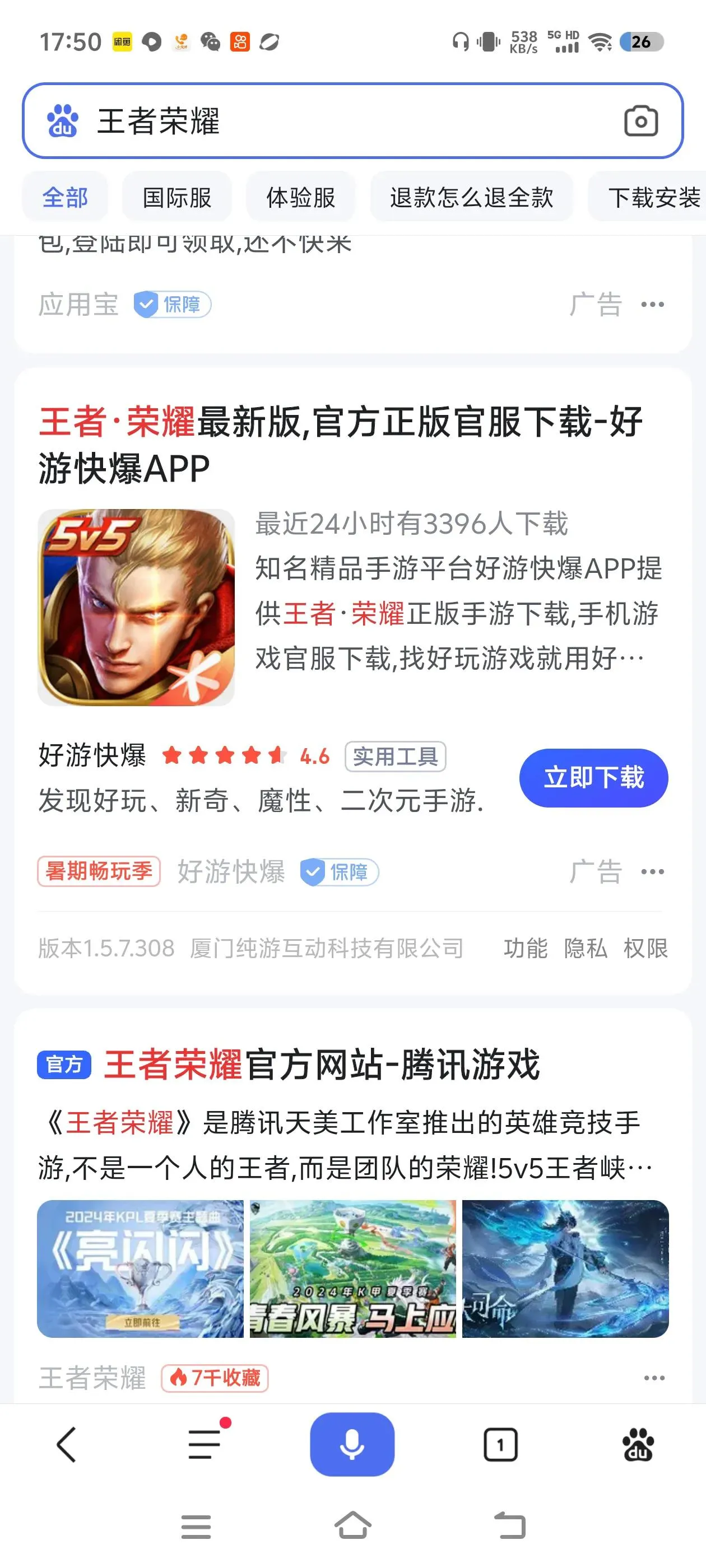Open more options for the 应用宝 ad
This screenshot has height=1568, width=706.
point(652,304)
